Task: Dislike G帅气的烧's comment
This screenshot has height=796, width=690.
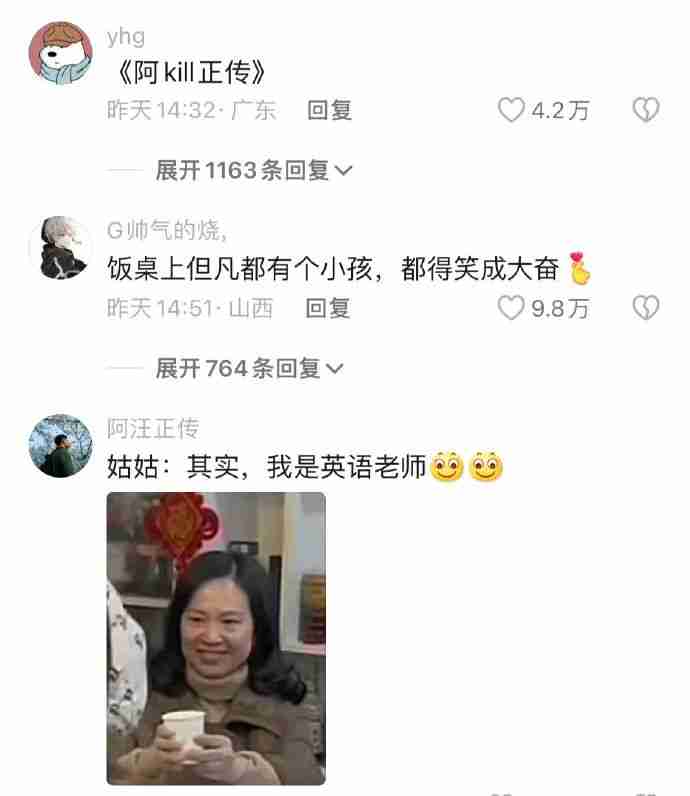Action: pyautogui.click(x=646, y=308)
